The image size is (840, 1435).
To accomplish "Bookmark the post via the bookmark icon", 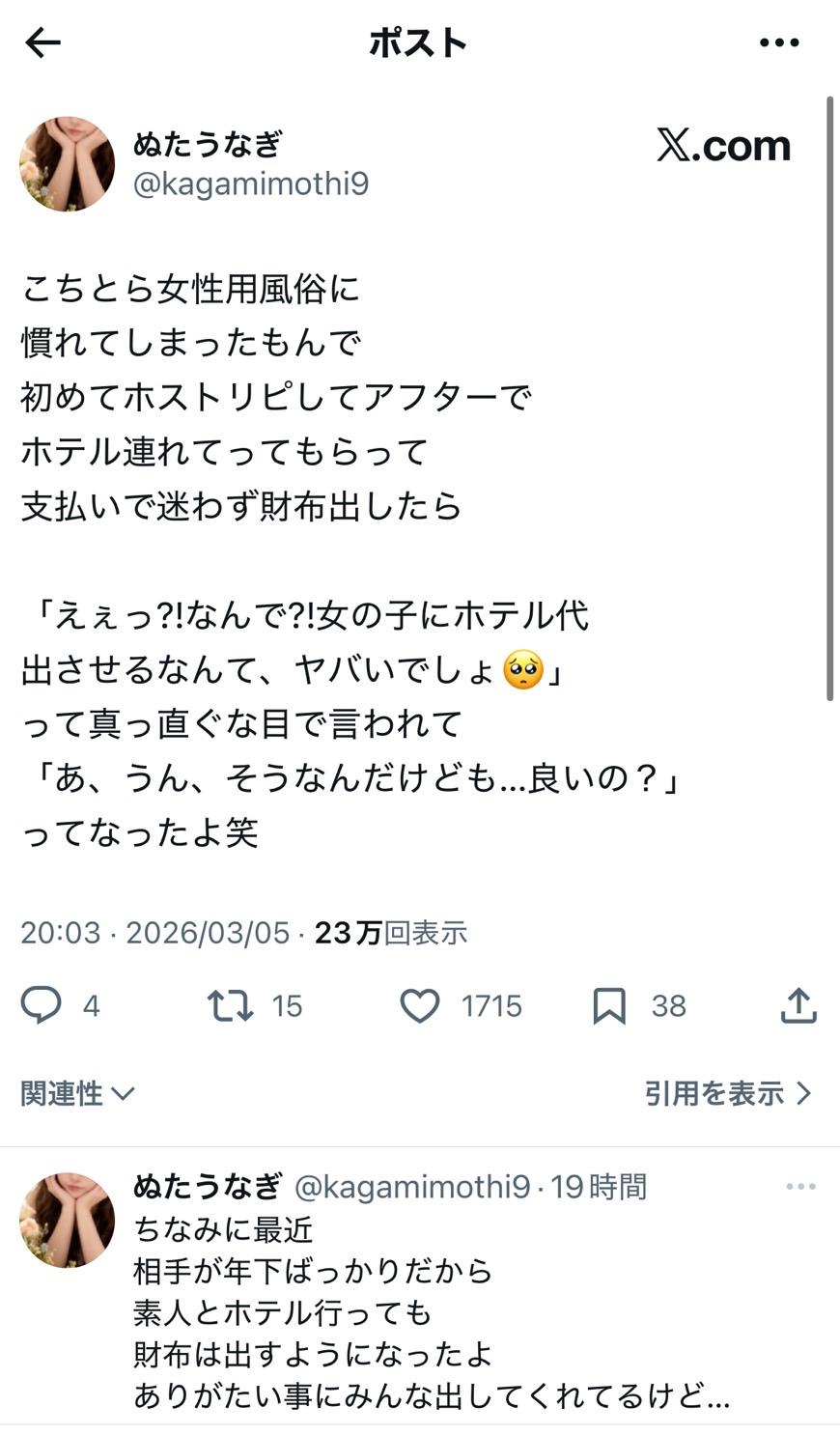I will coord(607,1005).
